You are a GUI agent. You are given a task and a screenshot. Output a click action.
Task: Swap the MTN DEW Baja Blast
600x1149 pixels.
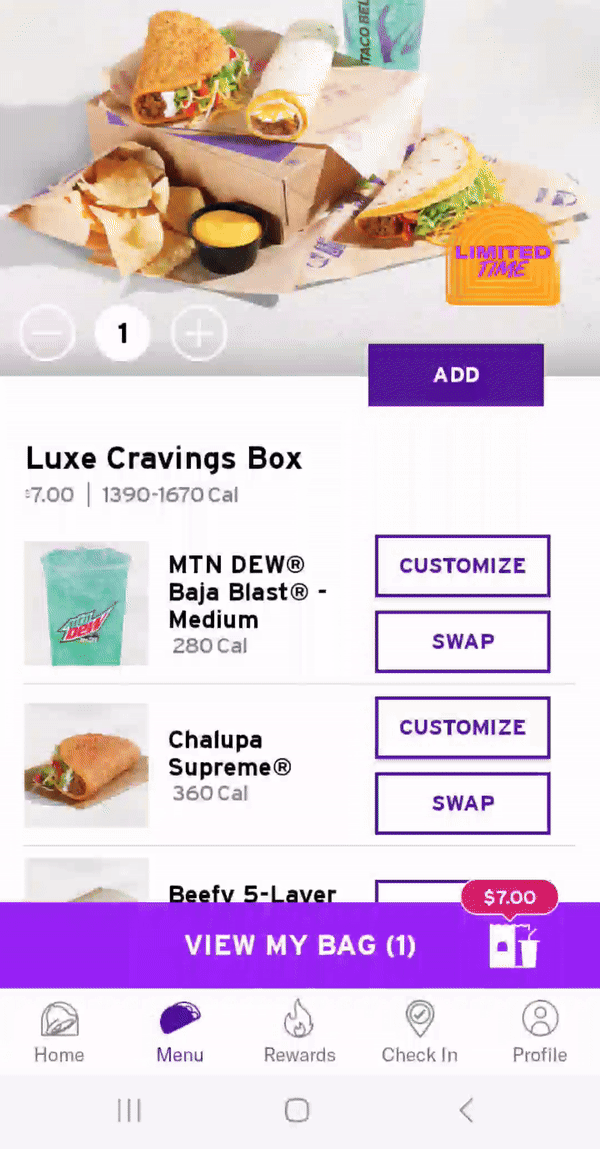point(462,641)
